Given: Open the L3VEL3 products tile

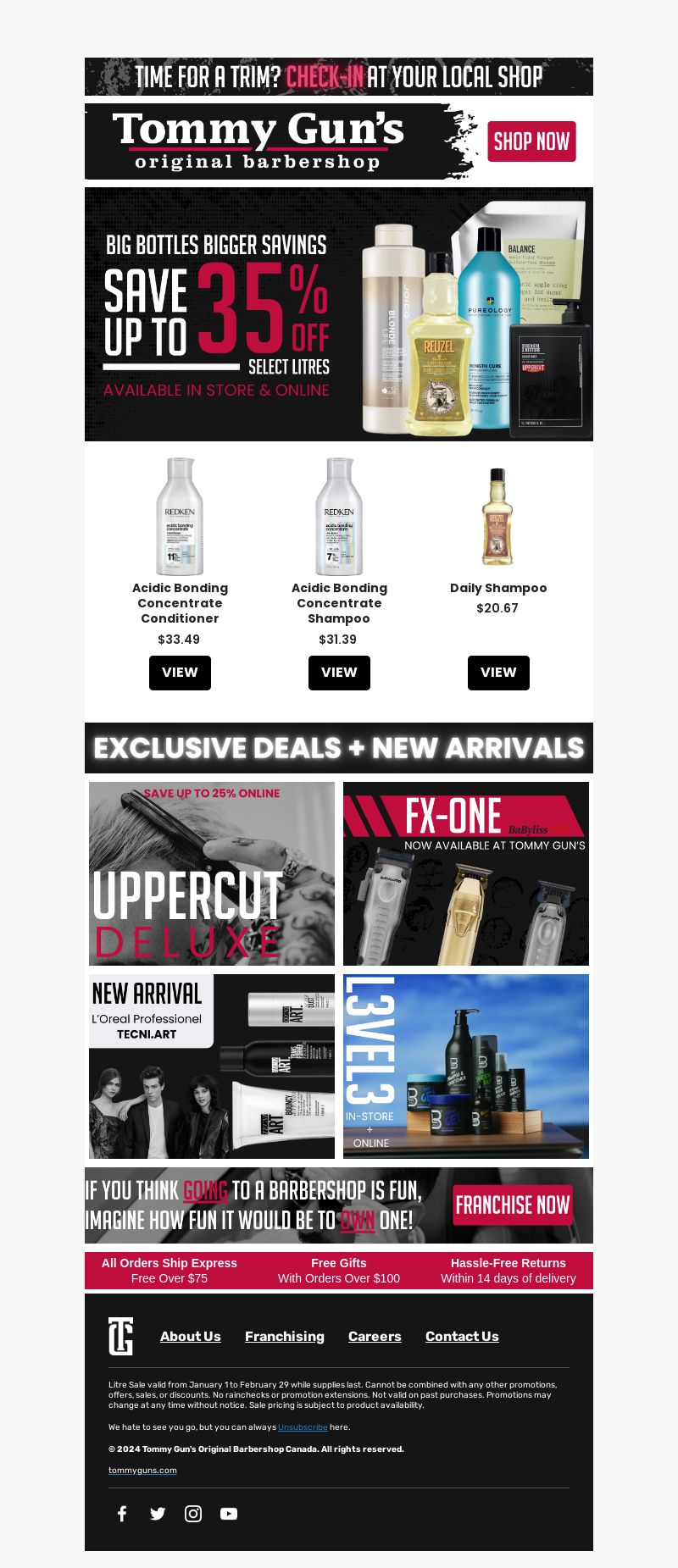Looking at the screenshot, I should [x=466, y=1067].
